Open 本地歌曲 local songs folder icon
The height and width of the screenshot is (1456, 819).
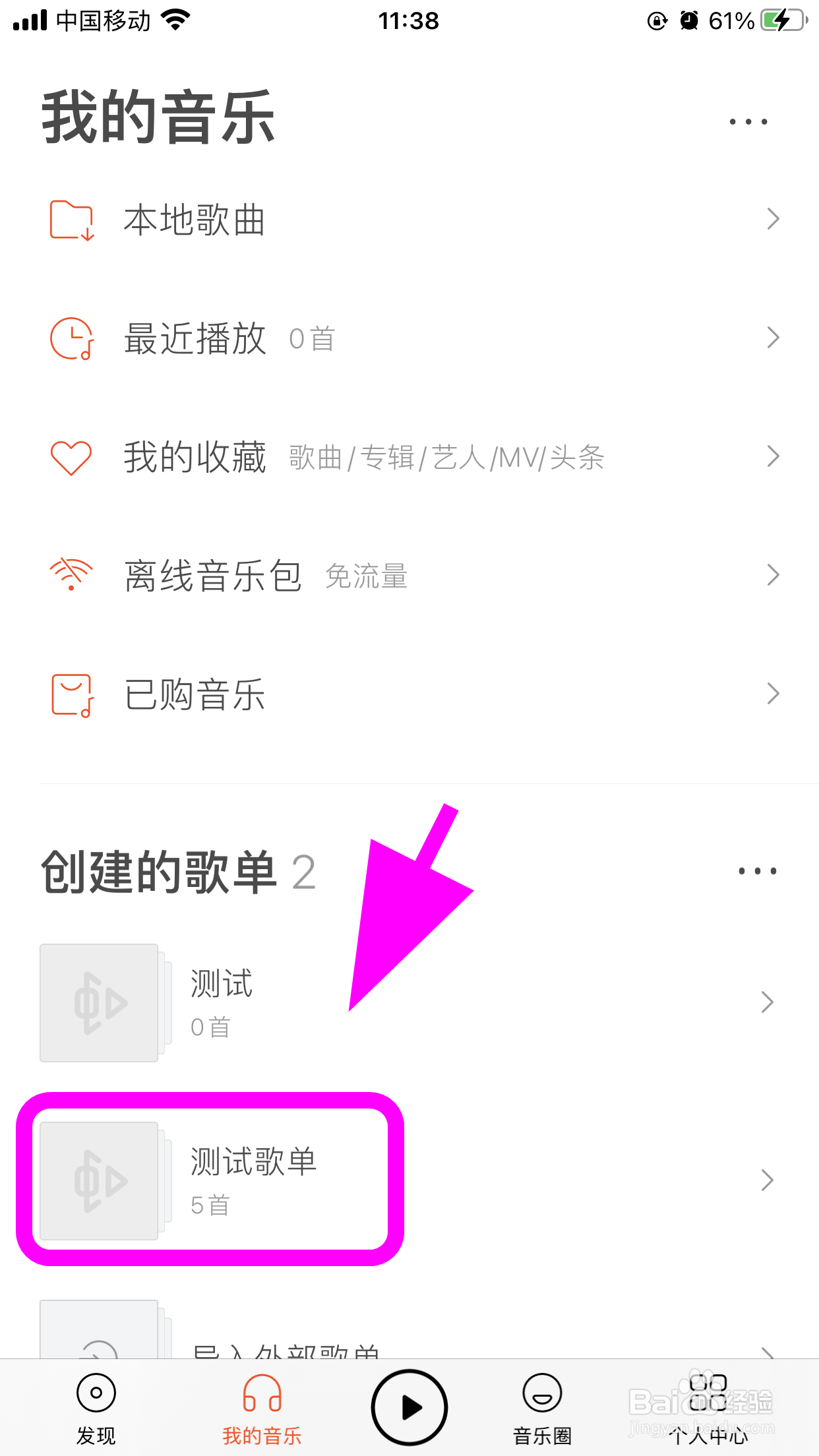coord(69,220)
